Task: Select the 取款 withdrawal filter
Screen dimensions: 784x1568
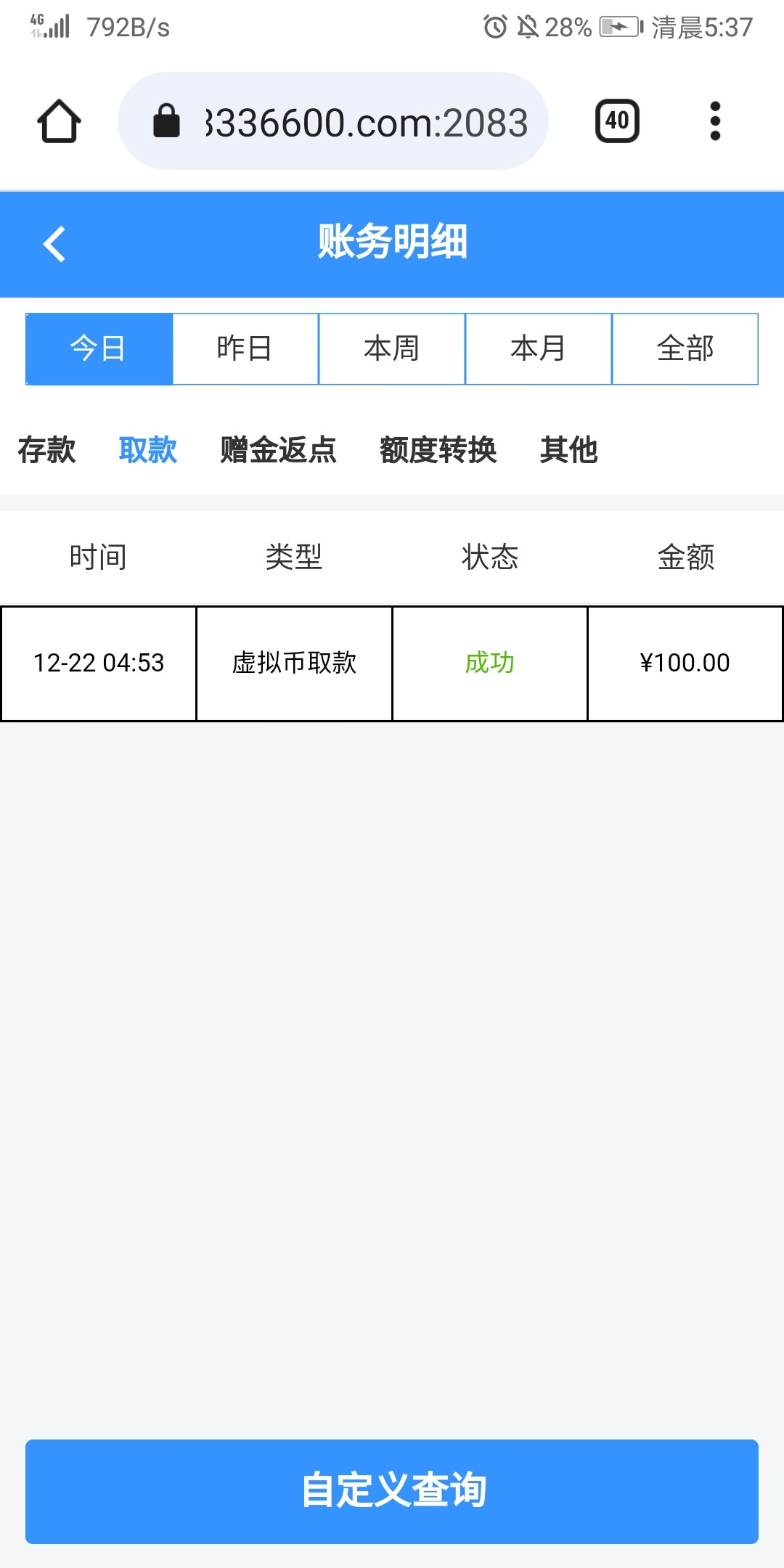Action: tap(148, 451)
